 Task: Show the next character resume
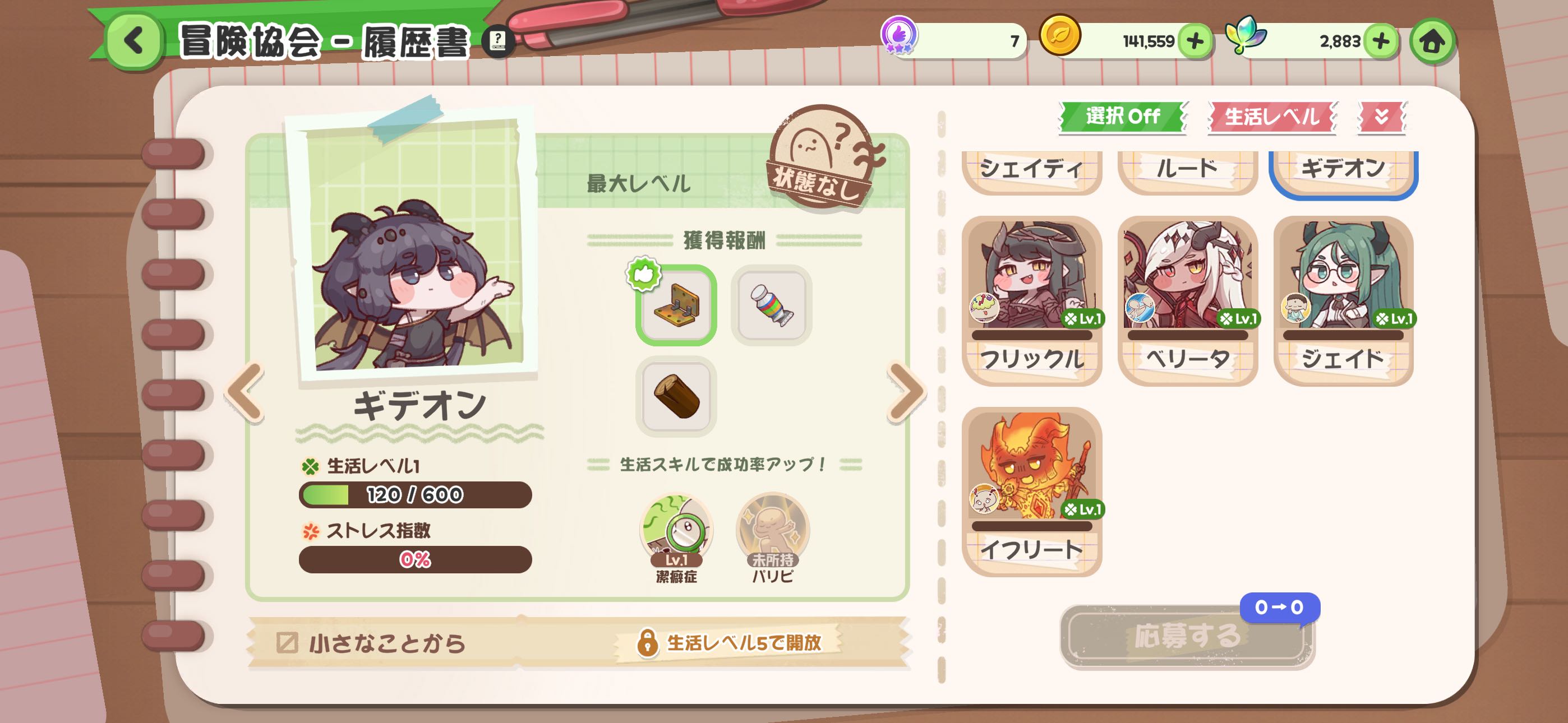[x=906, y=391]
